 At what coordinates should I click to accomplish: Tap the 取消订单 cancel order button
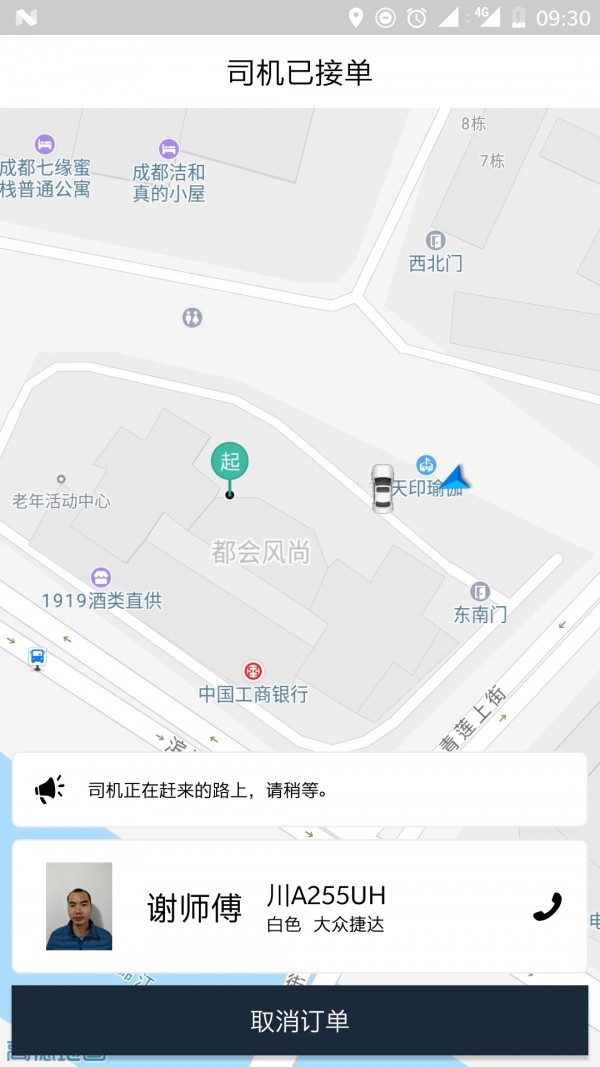coord(300,1020)
